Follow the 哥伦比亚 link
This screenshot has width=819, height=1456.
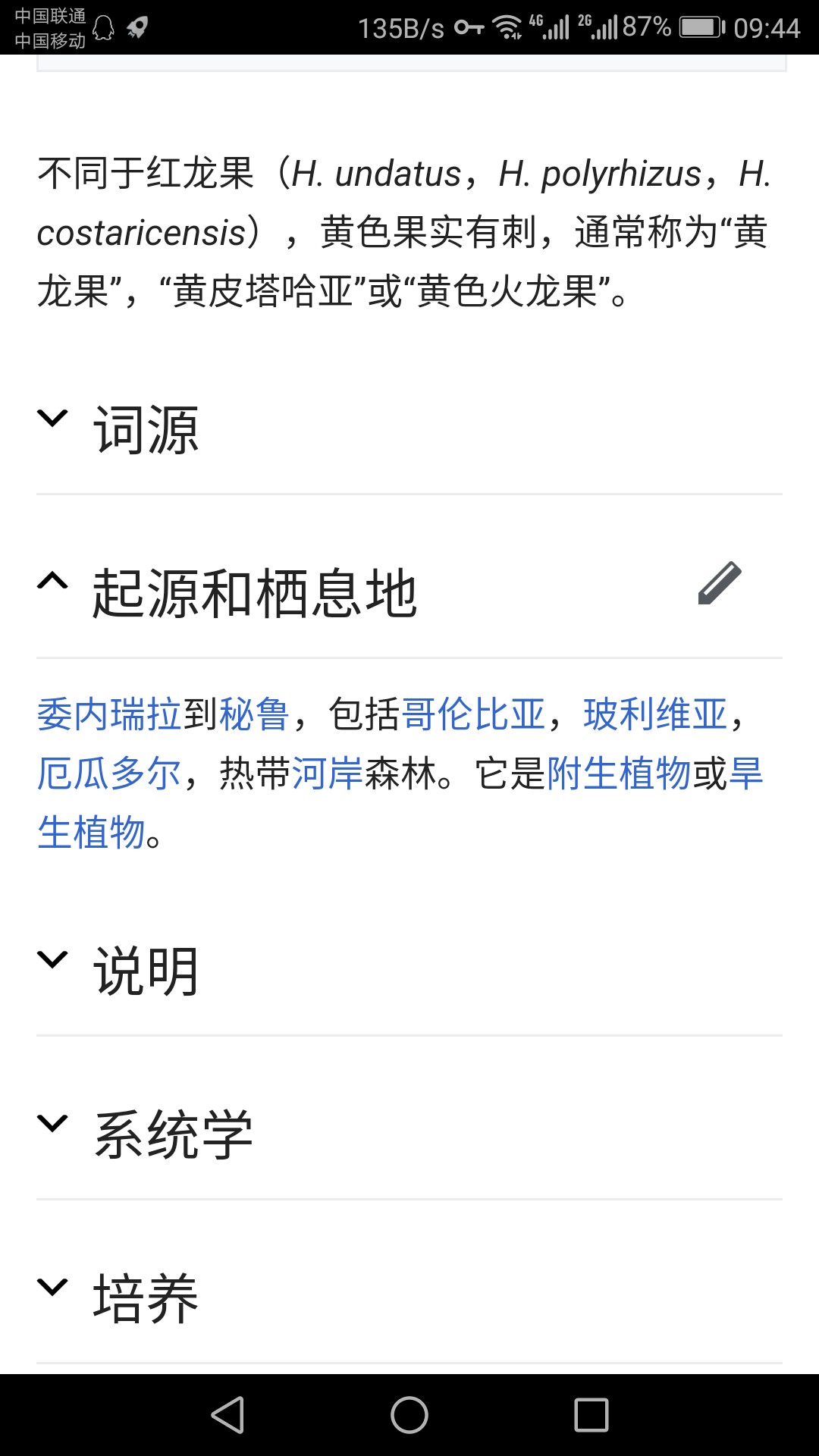tap(473, 714)
